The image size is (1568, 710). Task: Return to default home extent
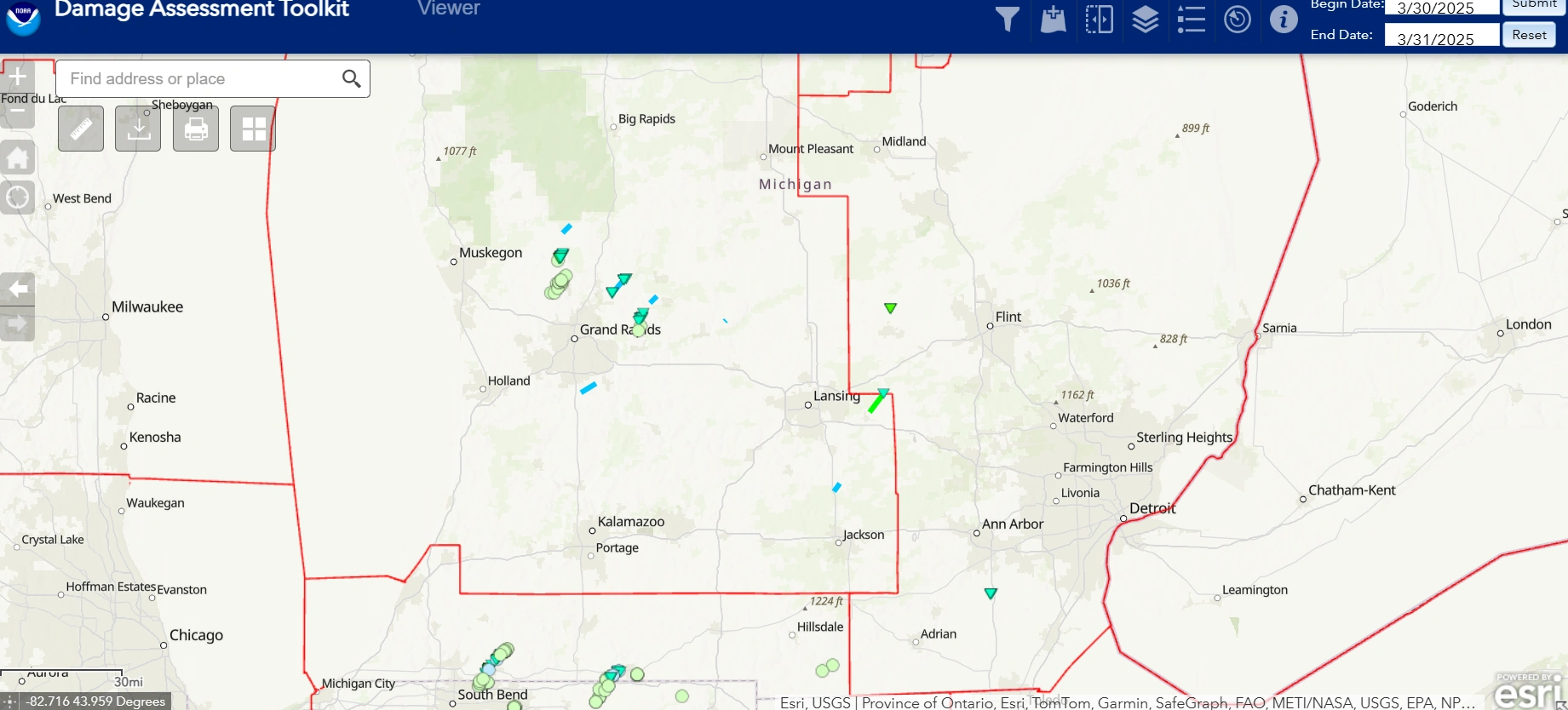tap(17, 158)
